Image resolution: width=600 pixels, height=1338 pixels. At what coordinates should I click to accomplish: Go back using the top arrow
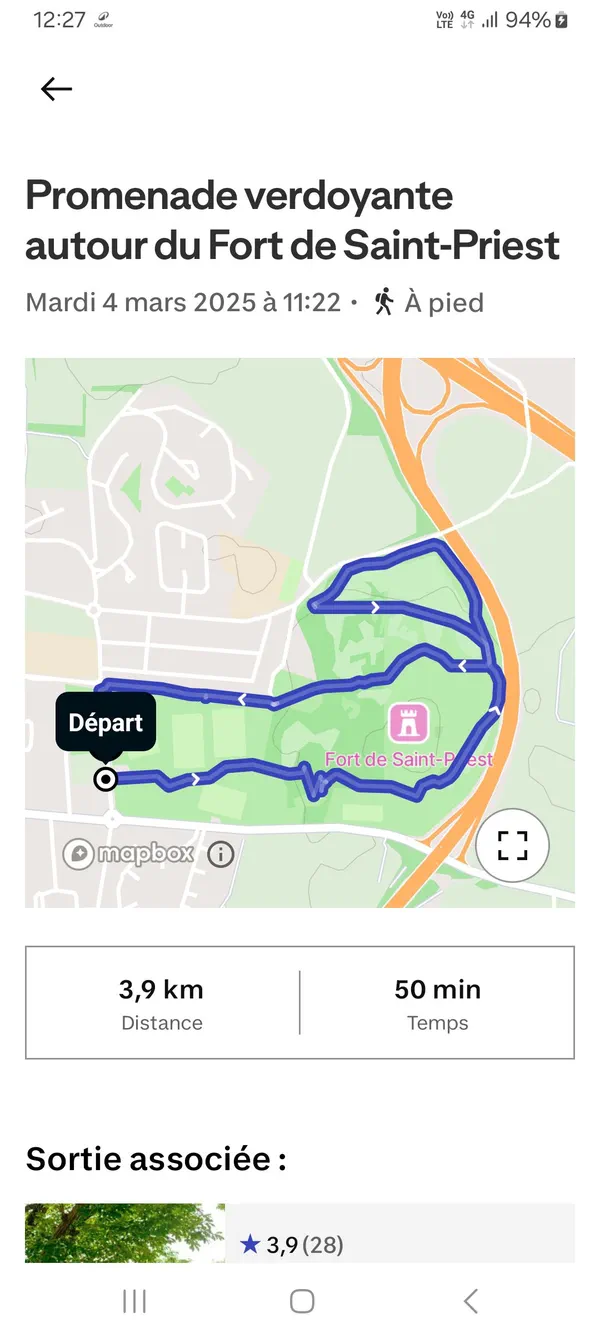[56, 89]
